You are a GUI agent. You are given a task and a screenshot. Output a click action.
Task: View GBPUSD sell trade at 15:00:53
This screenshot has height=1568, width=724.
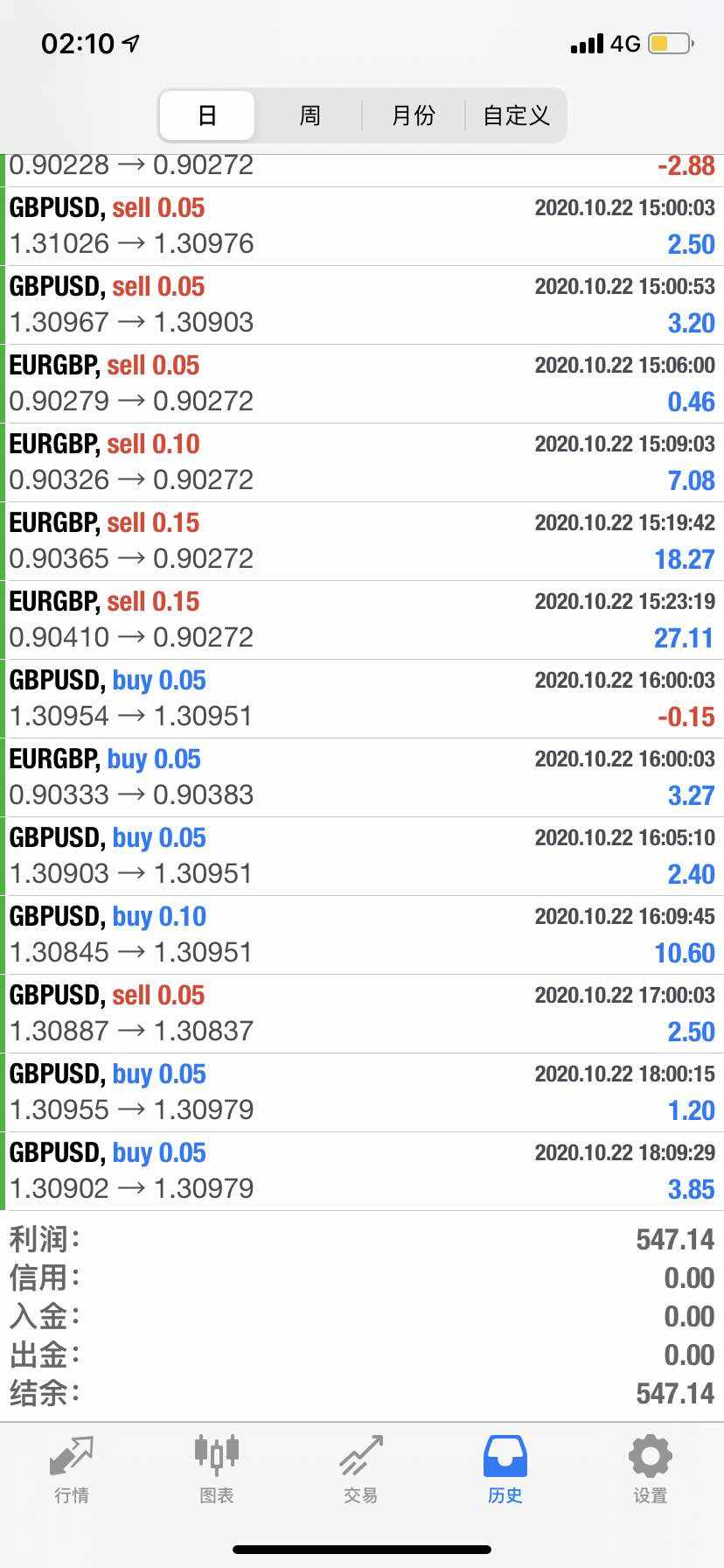(362, 304)
